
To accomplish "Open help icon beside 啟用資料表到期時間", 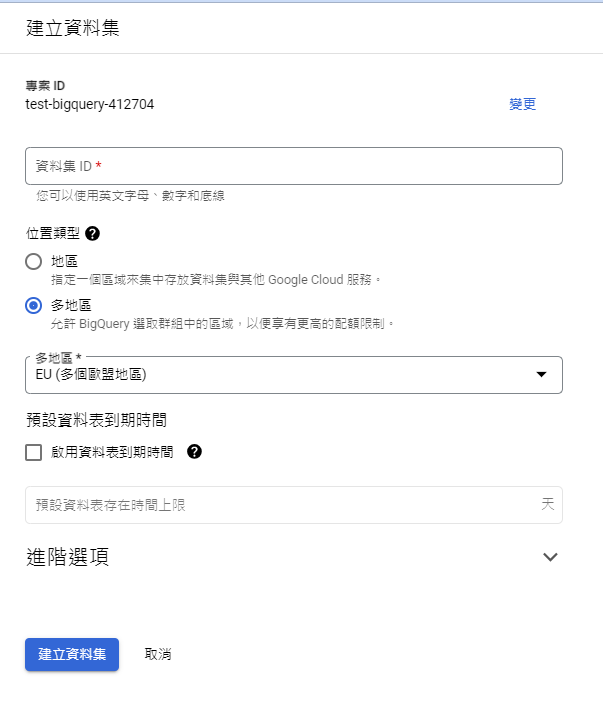I will 194,452.
